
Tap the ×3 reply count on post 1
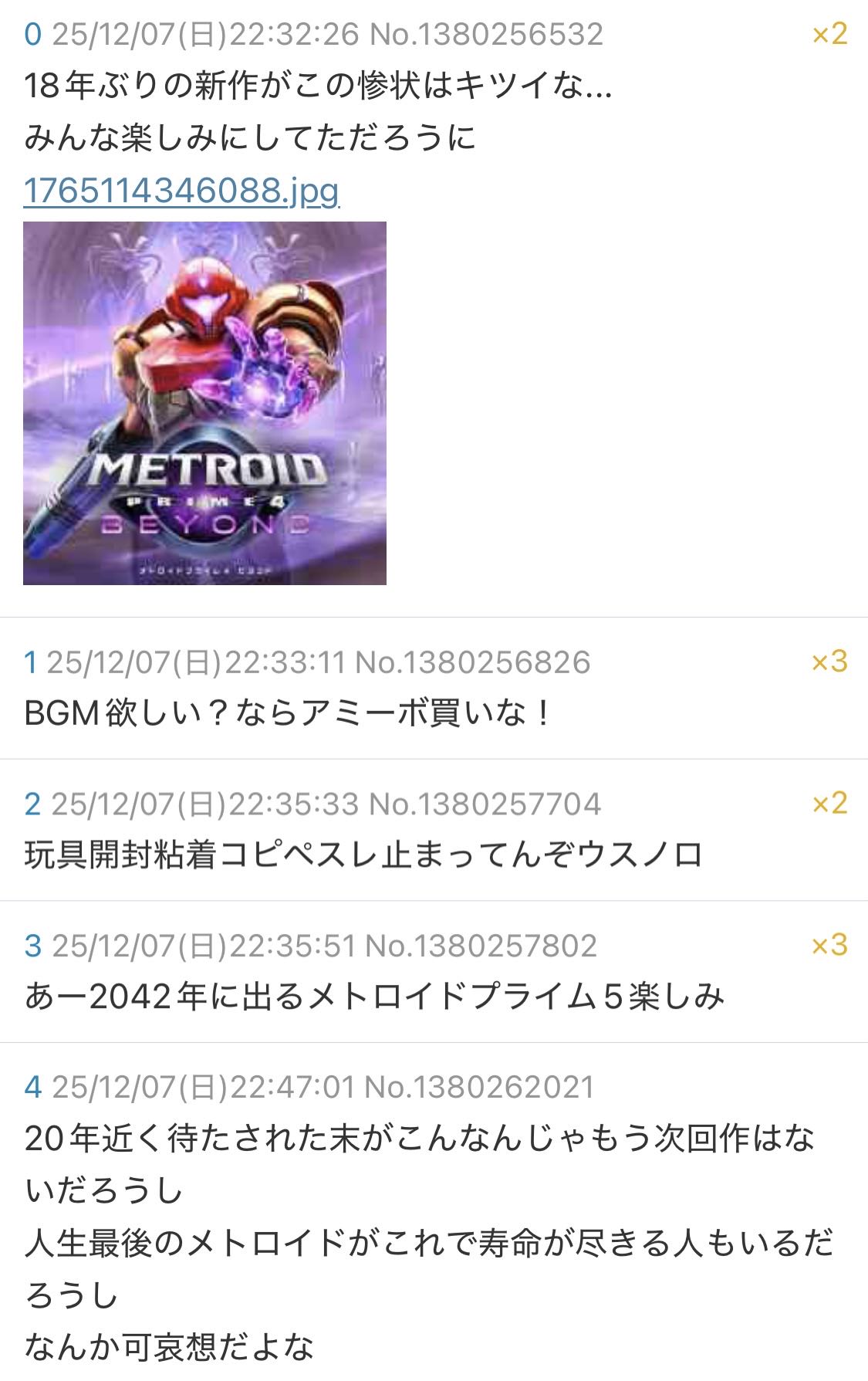(829, 662)
